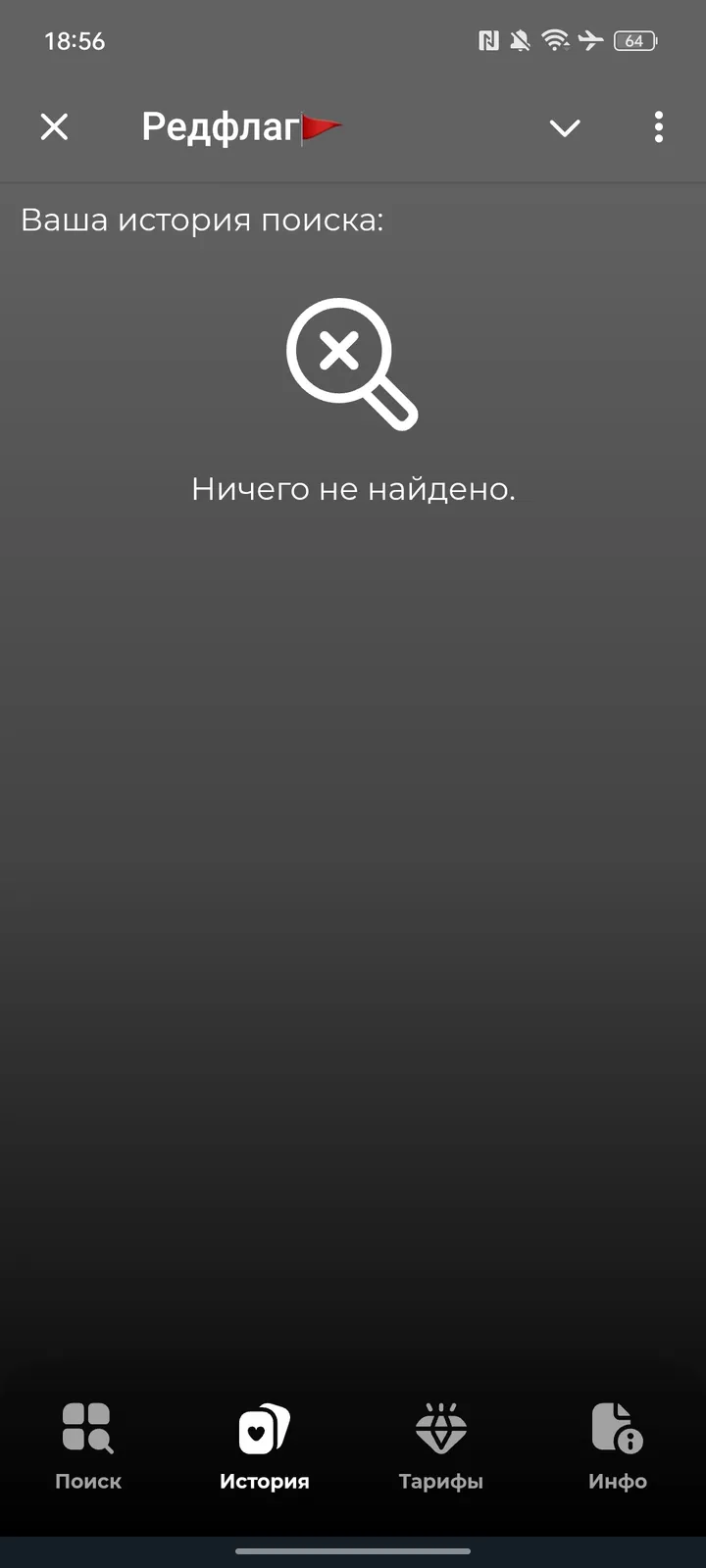Open the История section icon
The height and width of the screenshot is (1568, 706).
pyautogui.click(x=263, y=1427)
